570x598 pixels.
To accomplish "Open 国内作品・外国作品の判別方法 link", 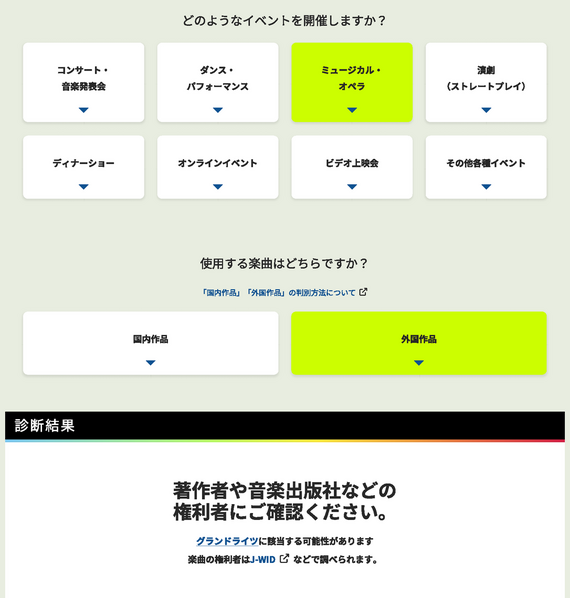I will 284,293.
